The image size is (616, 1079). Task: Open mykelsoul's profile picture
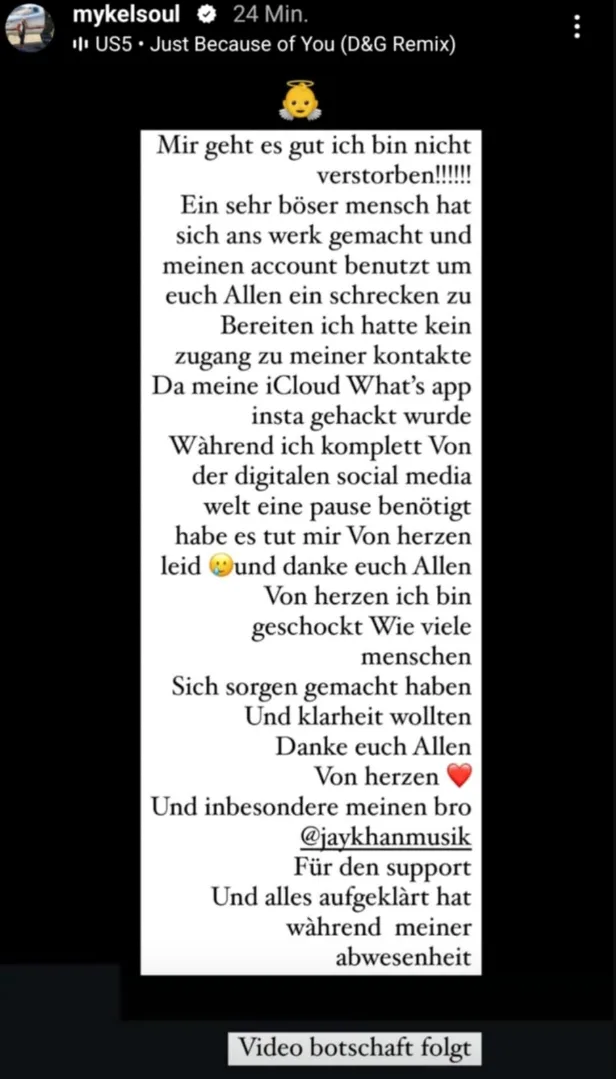click(x=30, y=28)
